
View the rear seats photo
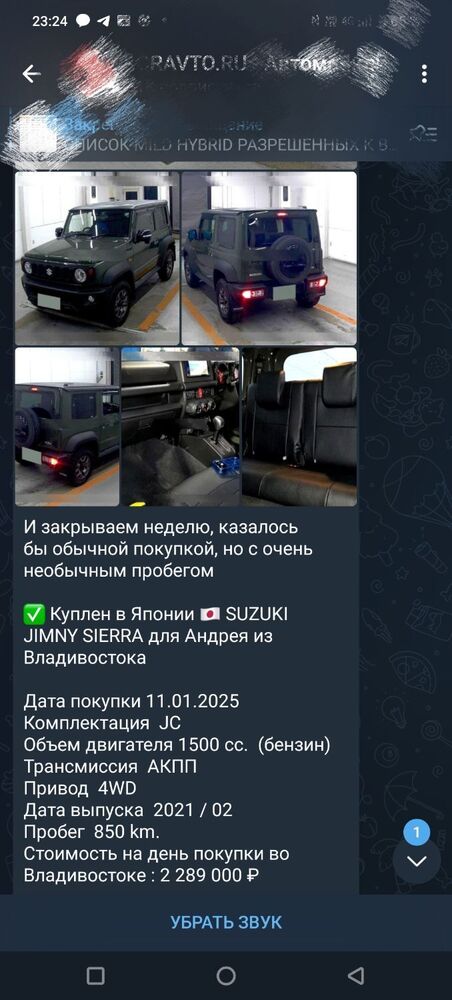click(299, 427)
